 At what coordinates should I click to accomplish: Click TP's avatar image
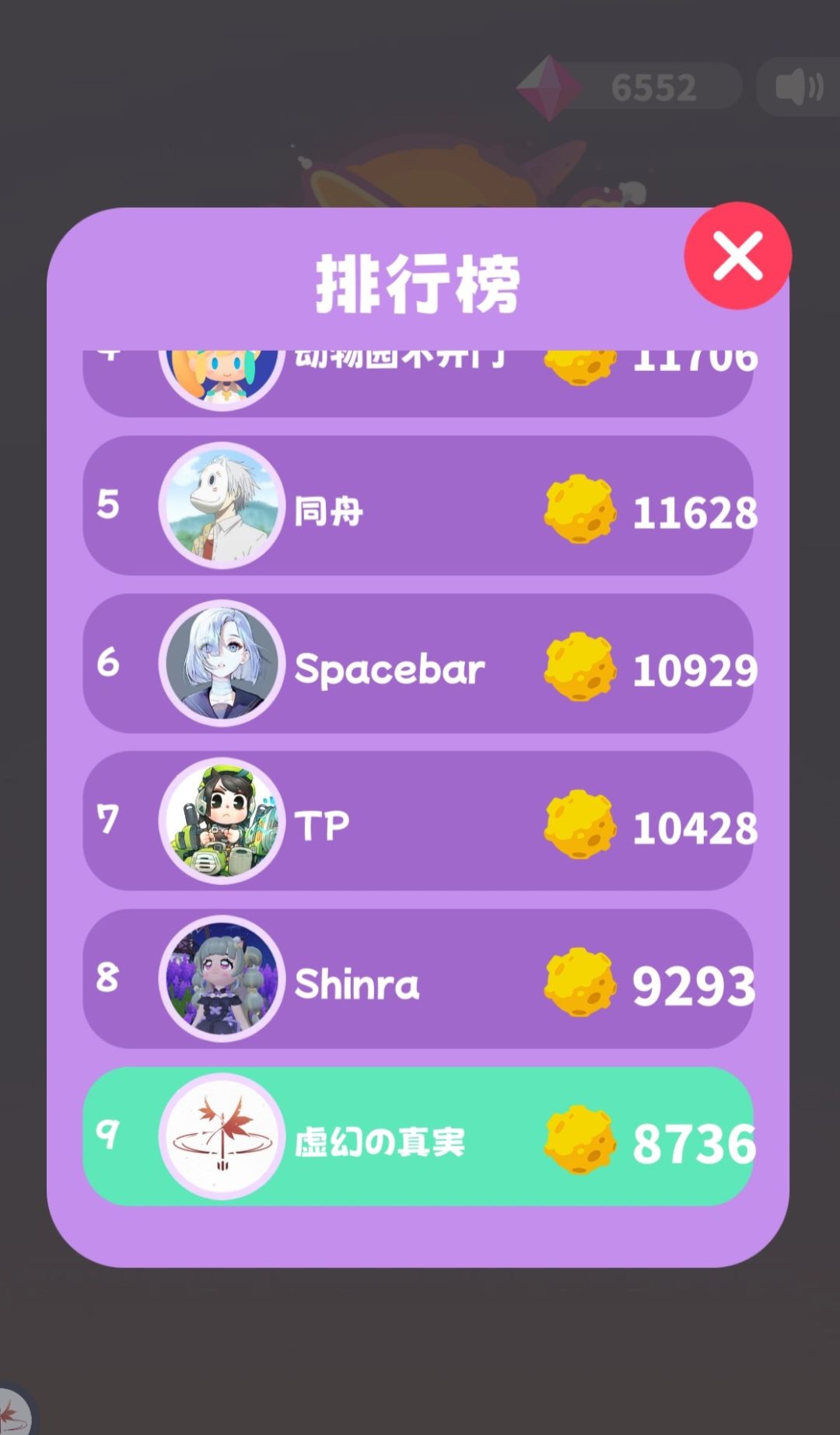(222, 821)
